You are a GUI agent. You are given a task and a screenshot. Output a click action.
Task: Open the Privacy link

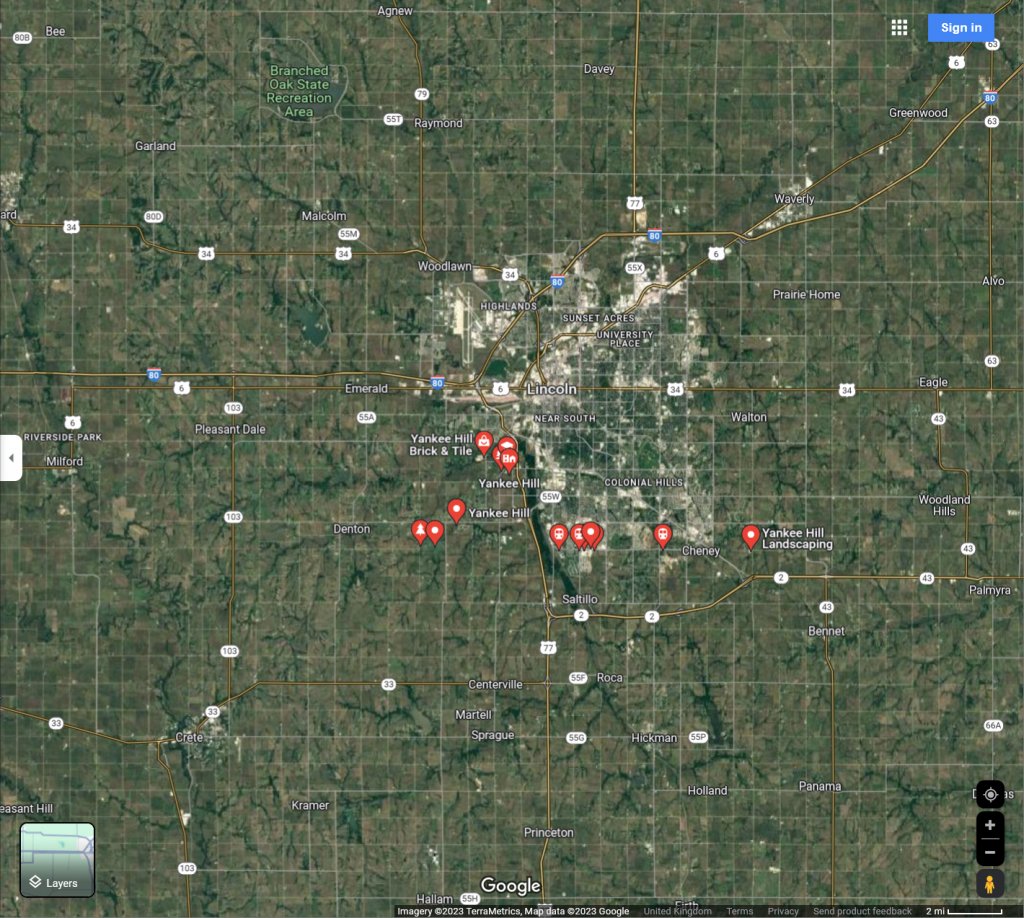coord(783,911)
